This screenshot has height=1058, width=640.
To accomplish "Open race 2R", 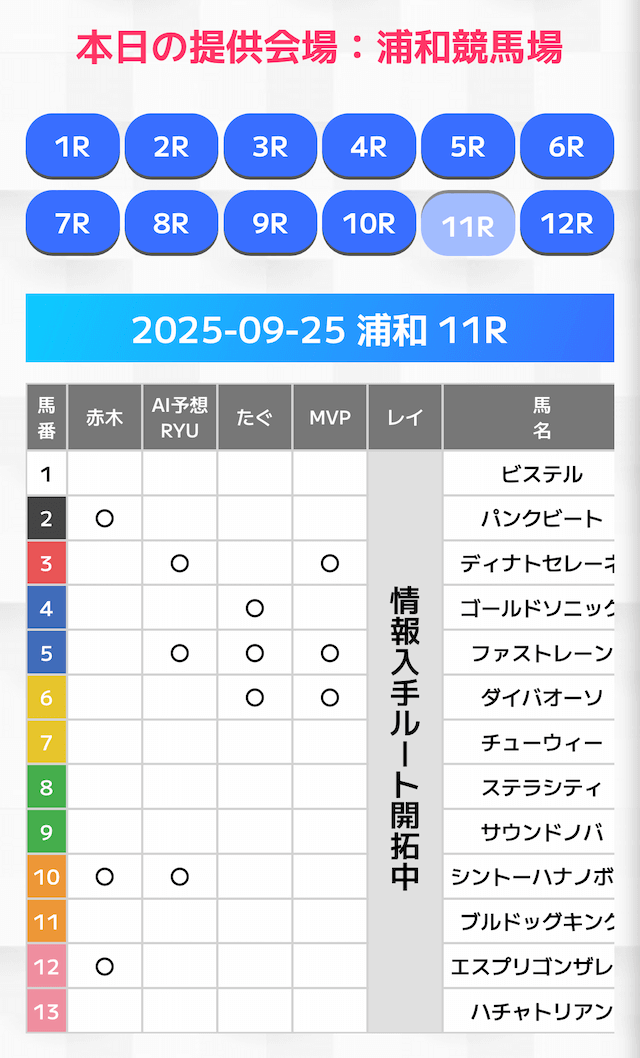I will click(x=171, y=146).
